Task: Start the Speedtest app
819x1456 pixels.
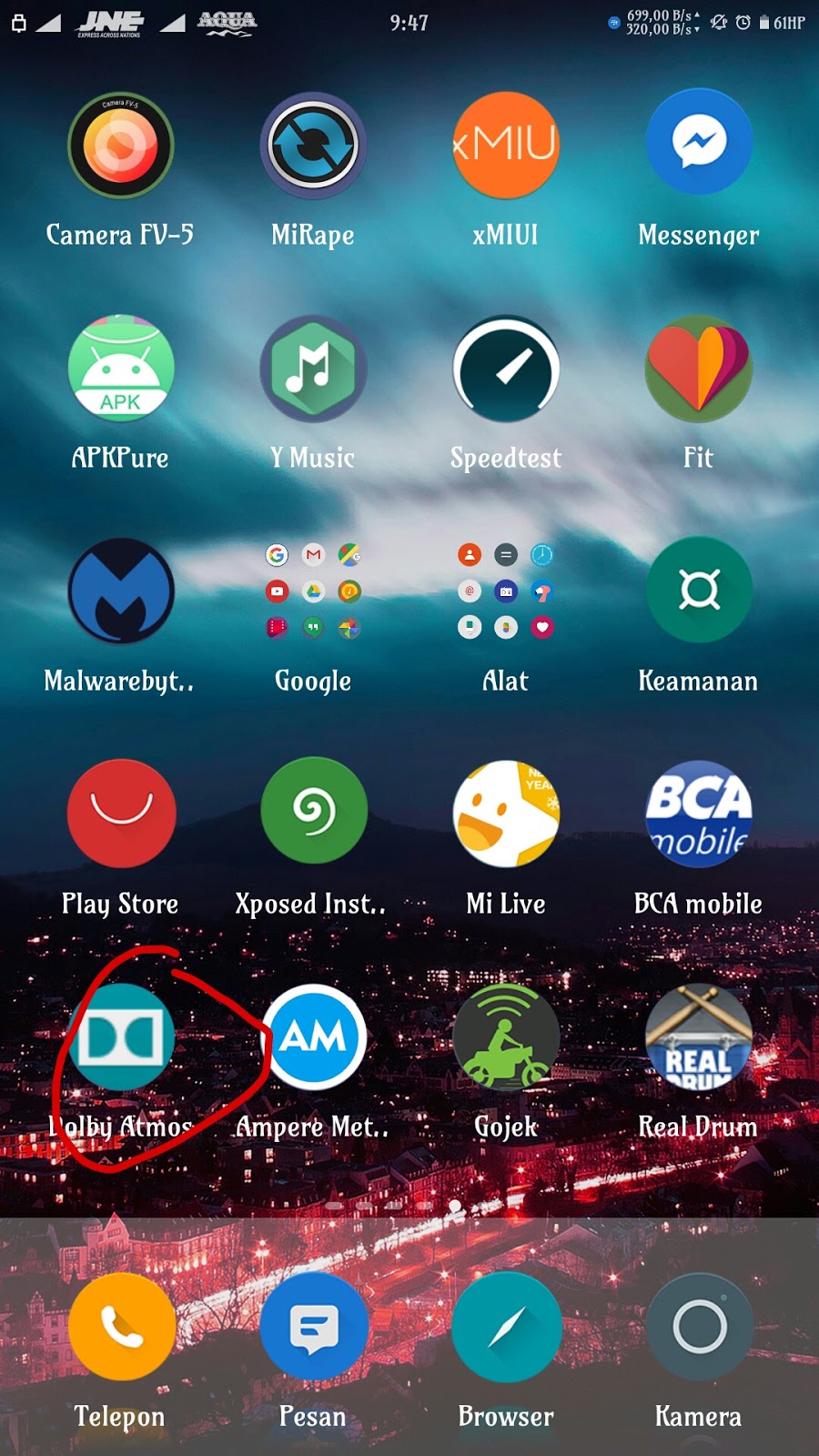Action: [506, 369]
